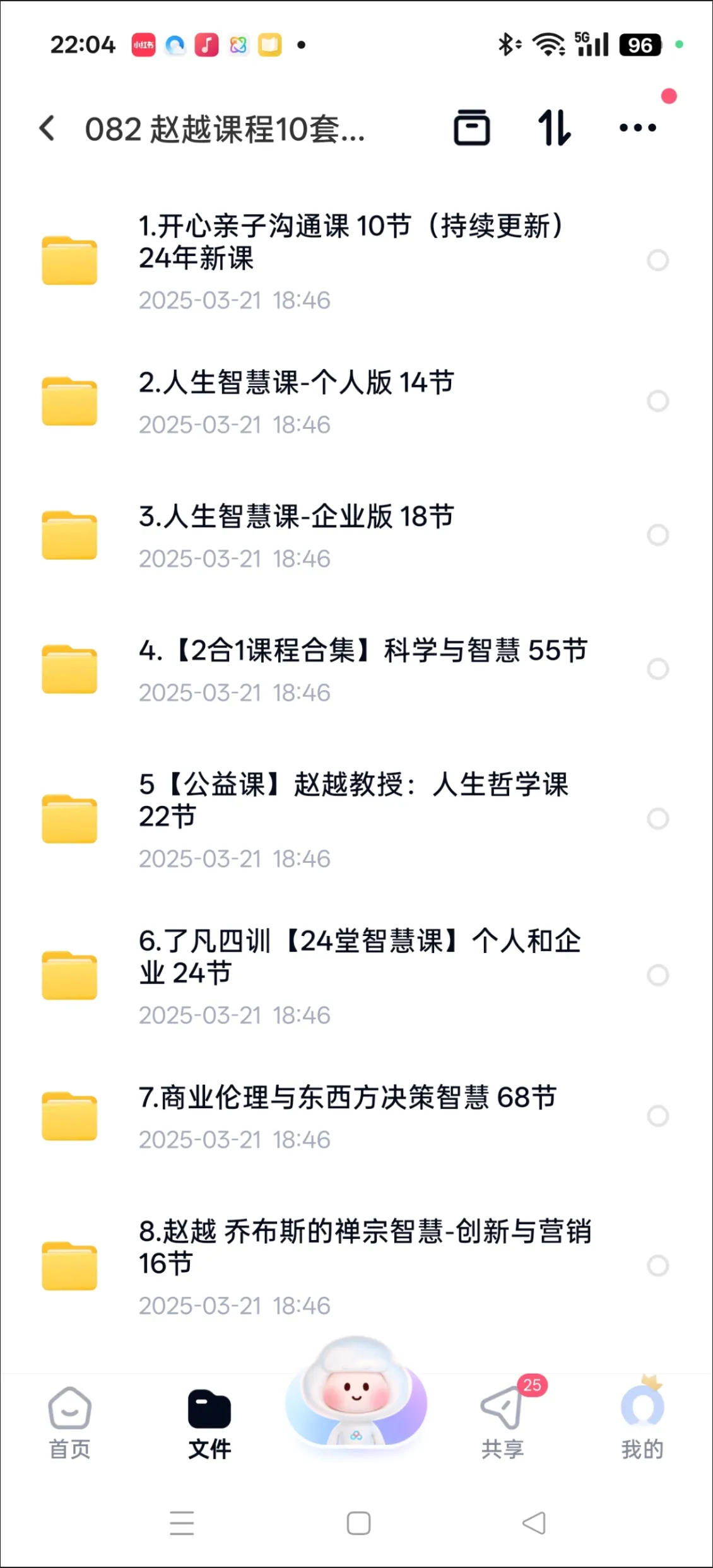Tap the folder icon beside 1.开心亲子沟通课

[x=69, y=259]
